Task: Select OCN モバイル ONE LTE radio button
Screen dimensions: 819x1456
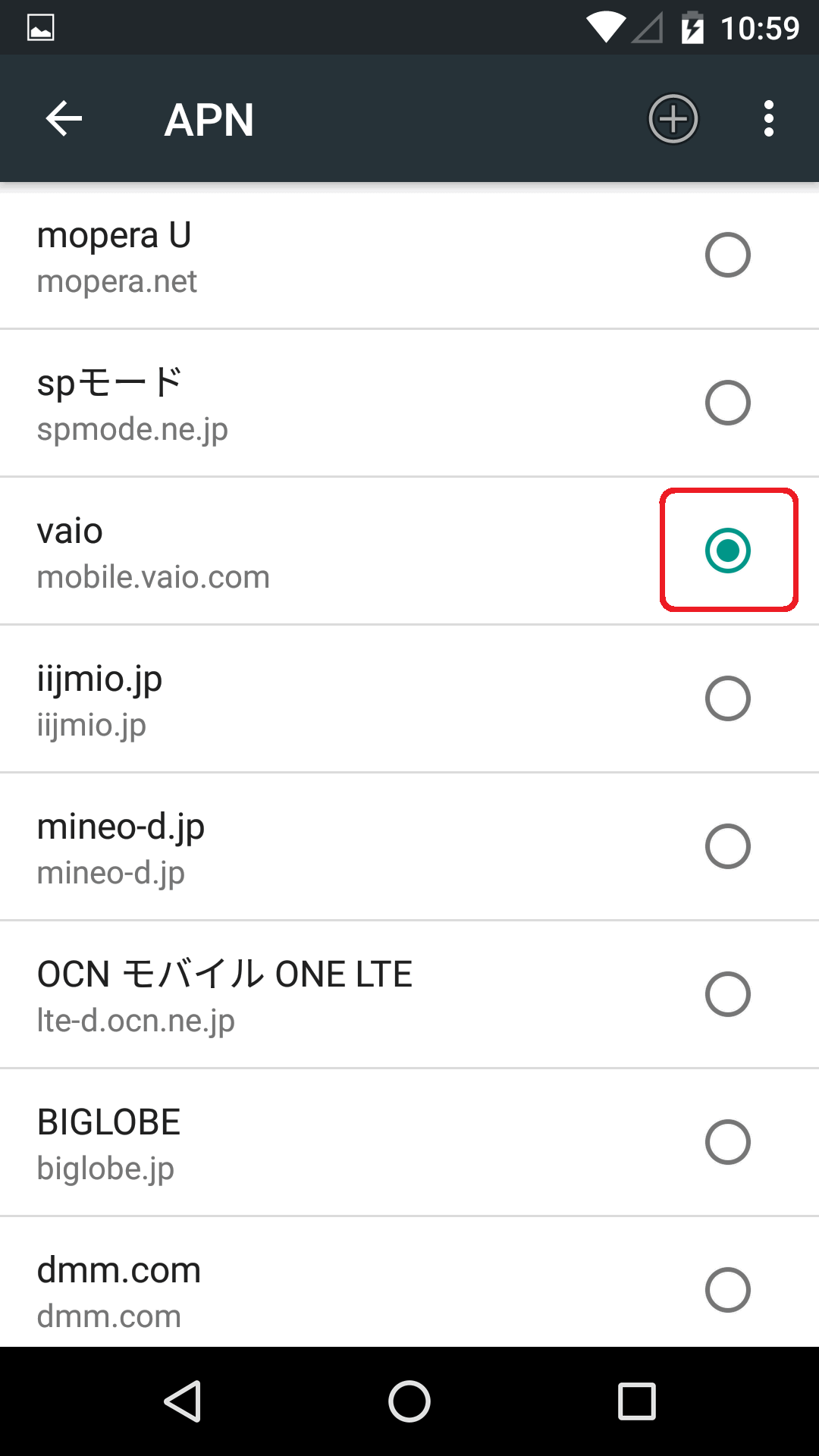Action: pos(727,994)
